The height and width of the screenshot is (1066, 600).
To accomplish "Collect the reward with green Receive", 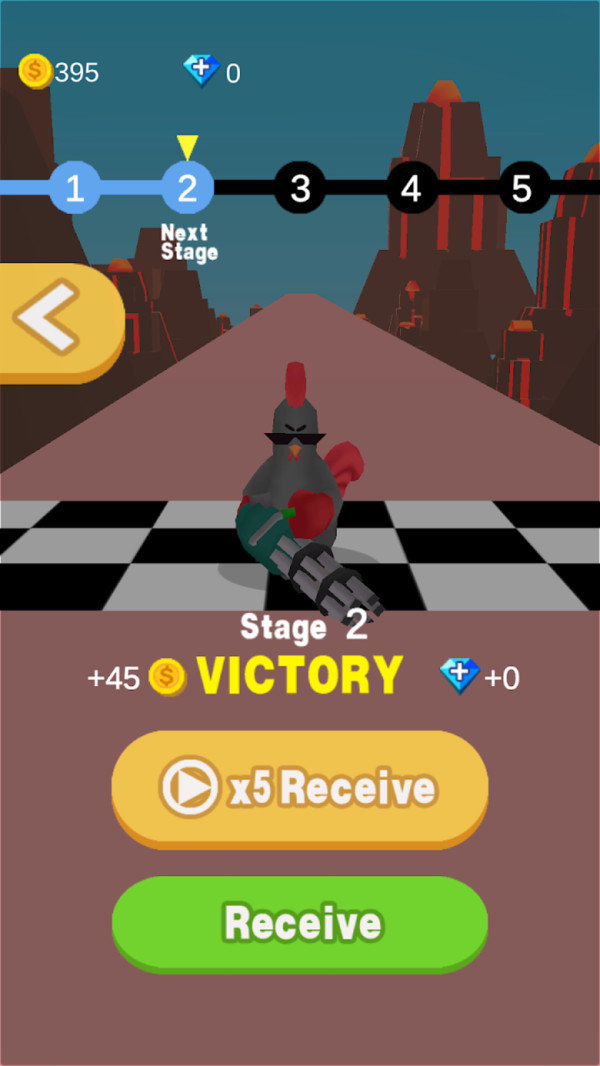I will click(299, 922).
